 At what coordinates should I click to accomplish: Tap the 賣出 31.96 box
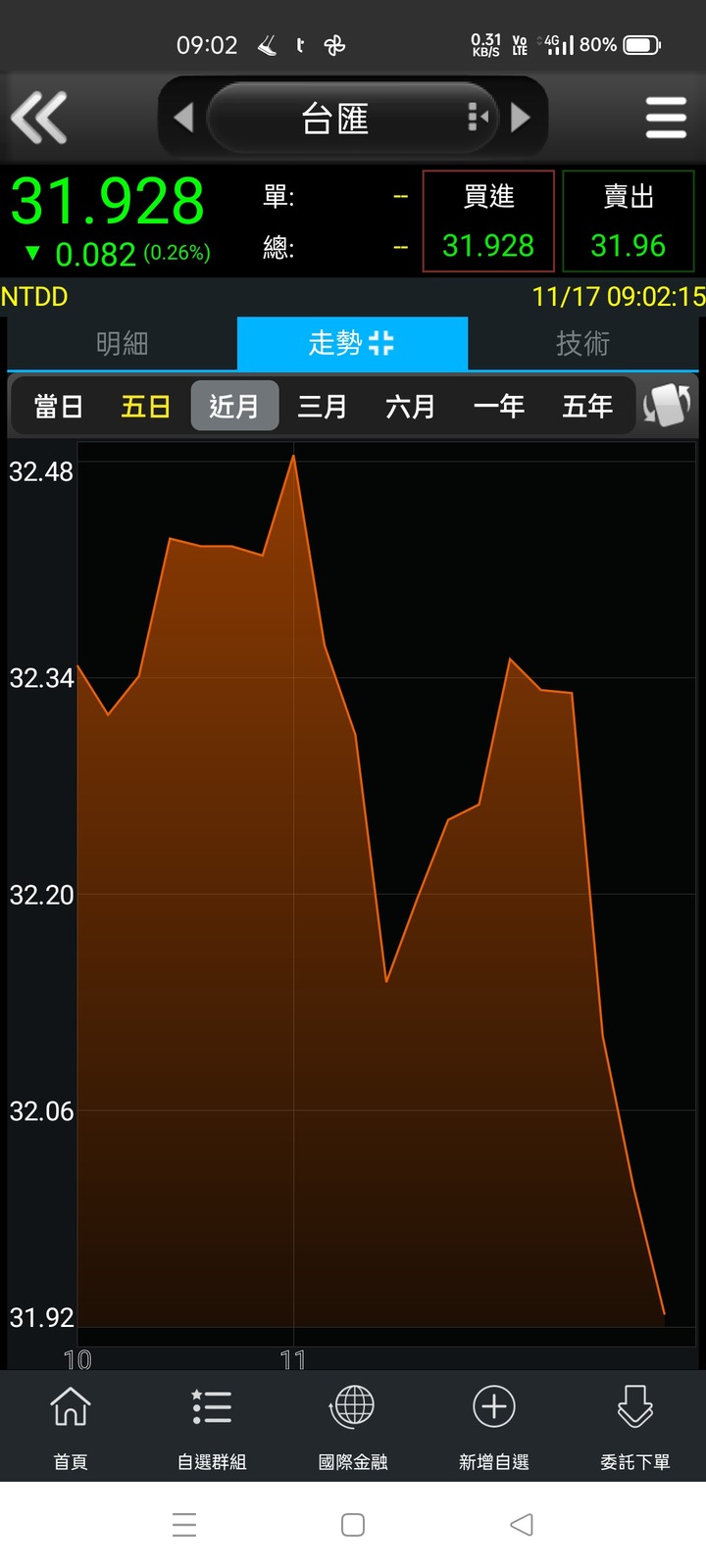tap(628, 221)
